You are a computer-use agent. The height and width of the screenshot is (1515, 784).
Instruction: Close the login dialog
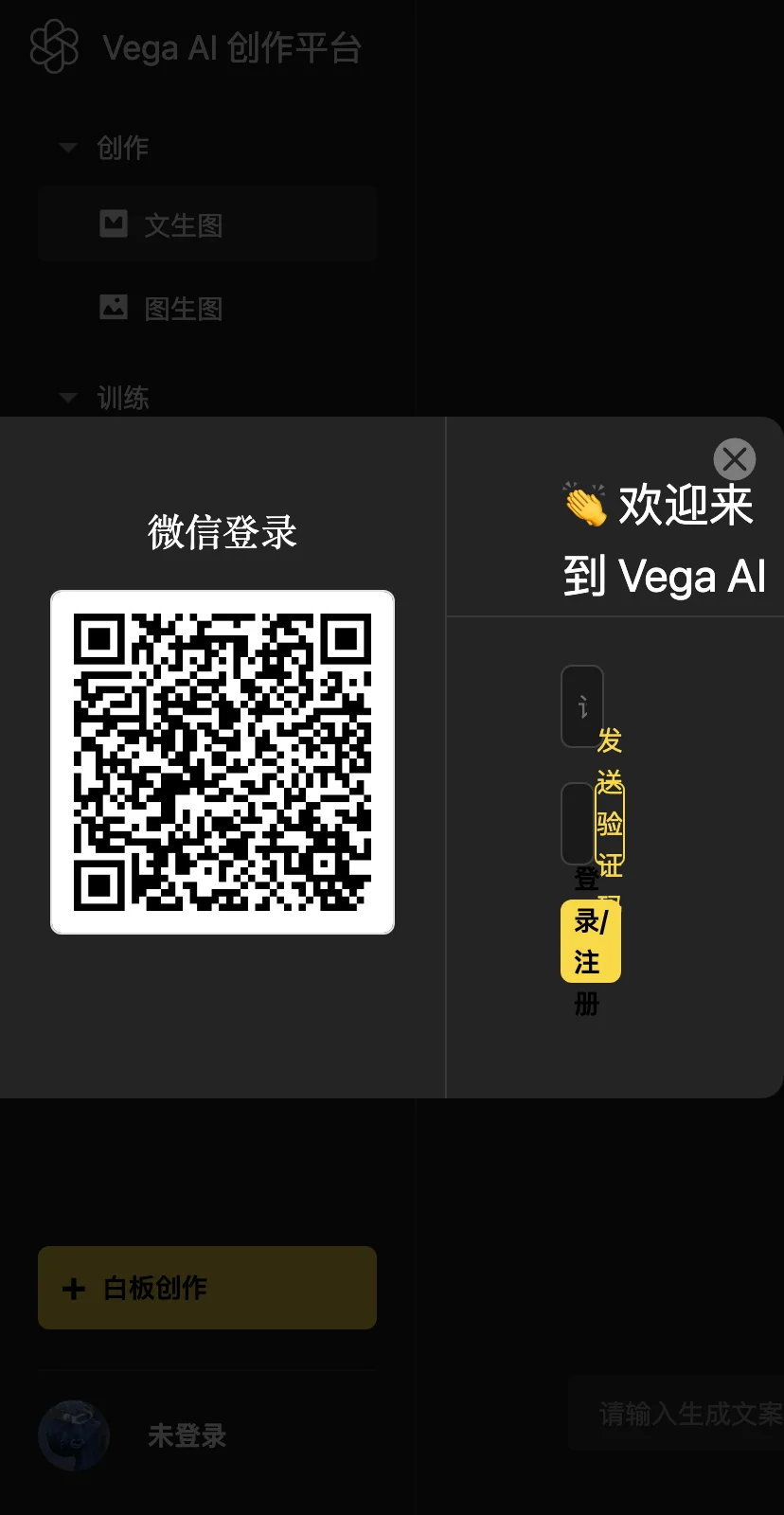[734, 460]
